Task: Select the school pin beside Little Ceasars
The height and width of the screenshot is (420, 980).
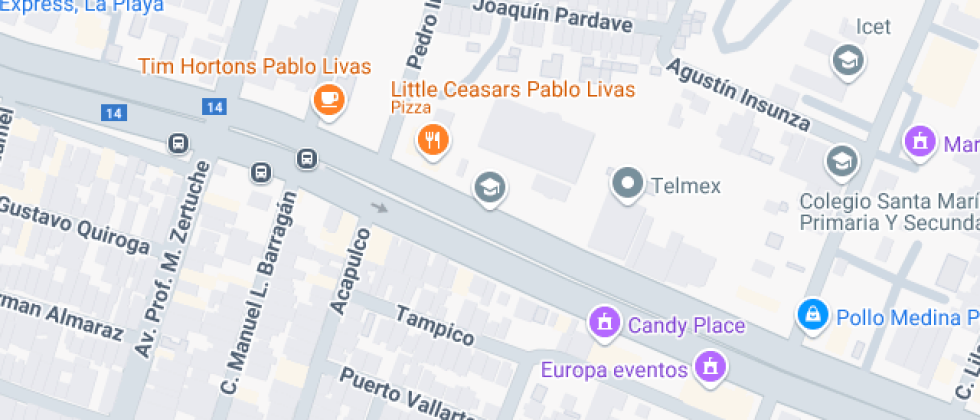Action: click(x=490, y=188)
